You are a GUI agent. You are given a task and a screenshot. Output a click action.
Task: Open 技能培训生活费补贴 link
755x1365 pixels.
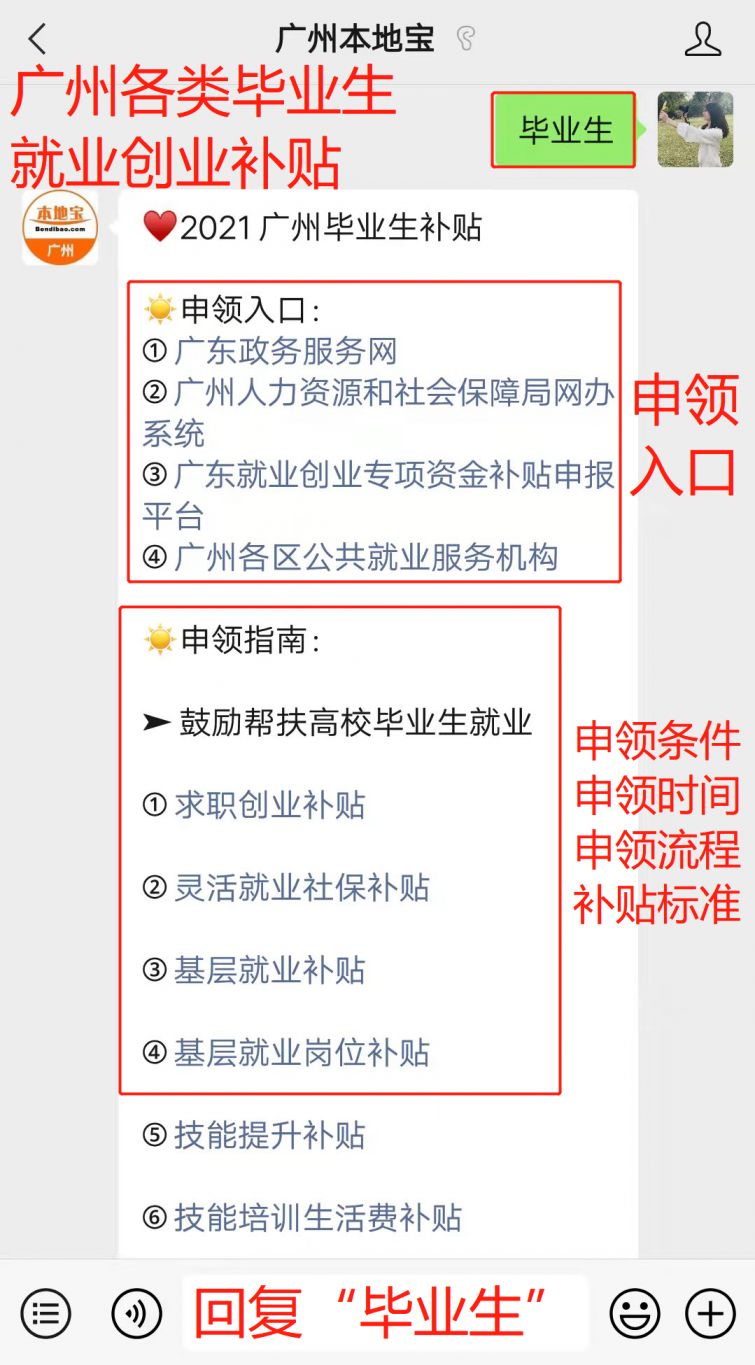317,1217
